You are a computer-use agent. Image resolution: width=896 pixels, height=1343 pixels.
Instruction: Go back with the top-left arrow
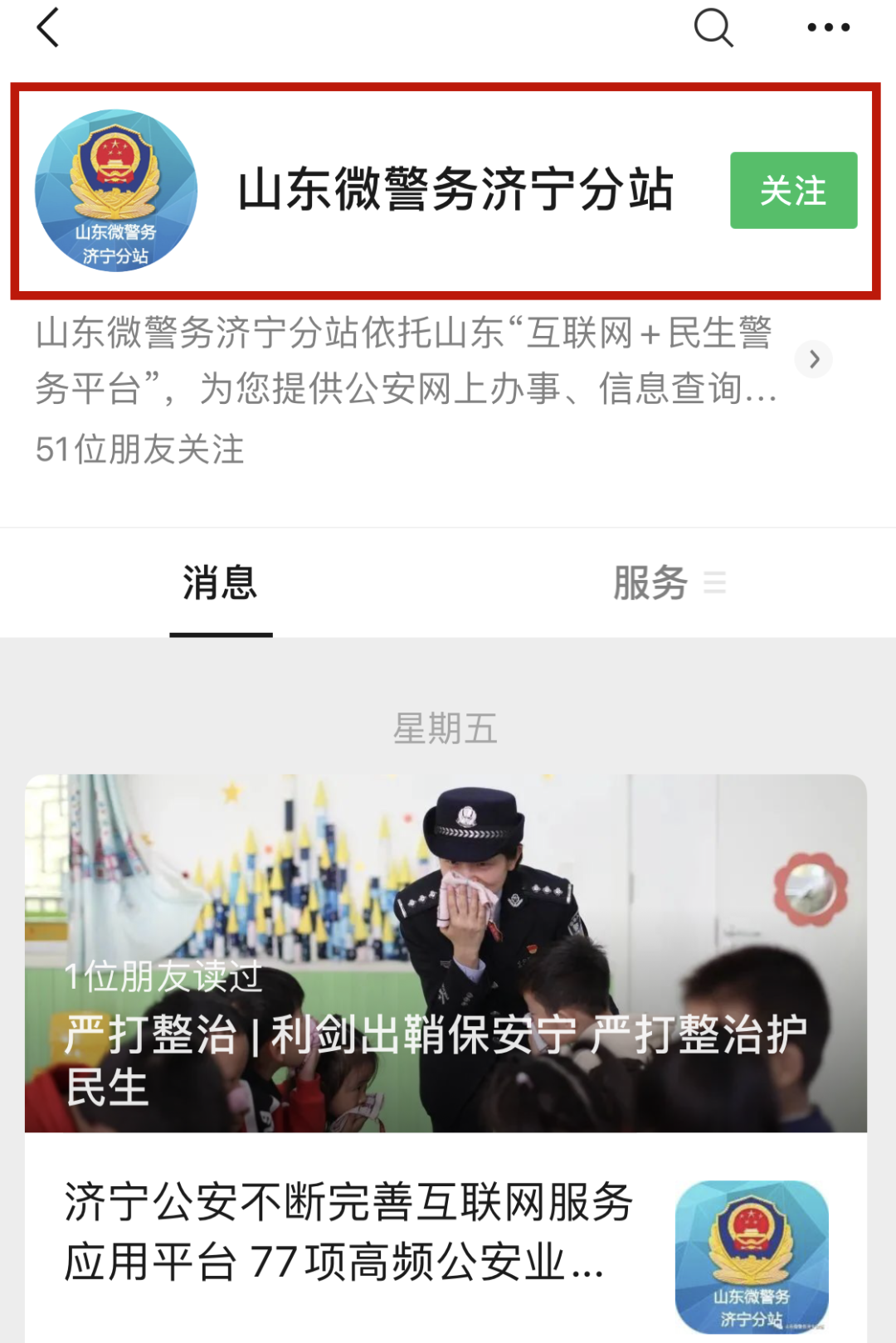[x=48, y=27]
